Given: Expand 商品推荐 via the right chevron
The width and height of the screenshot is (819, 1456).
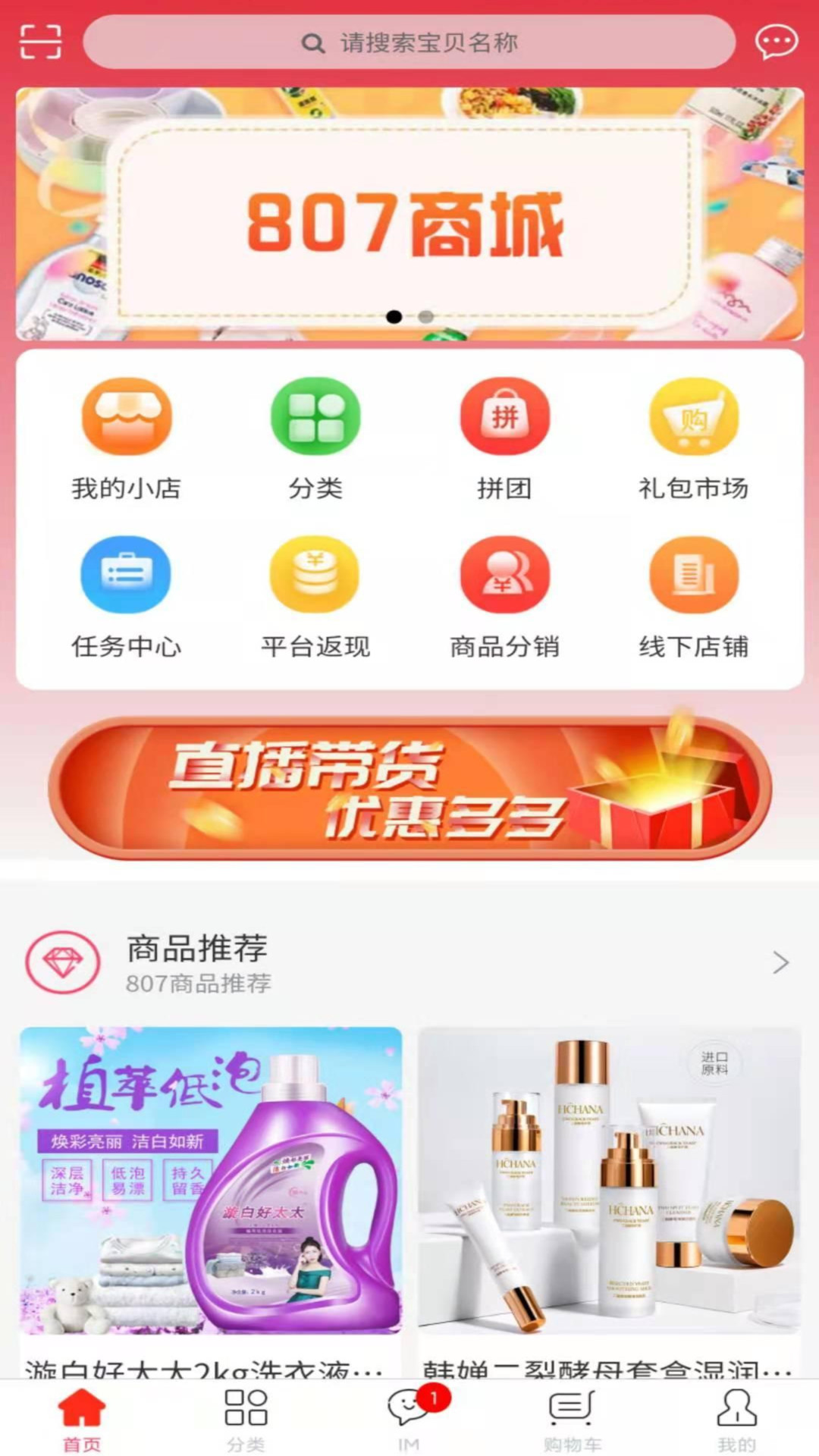Looking at the screenshot, I should 780,962.
